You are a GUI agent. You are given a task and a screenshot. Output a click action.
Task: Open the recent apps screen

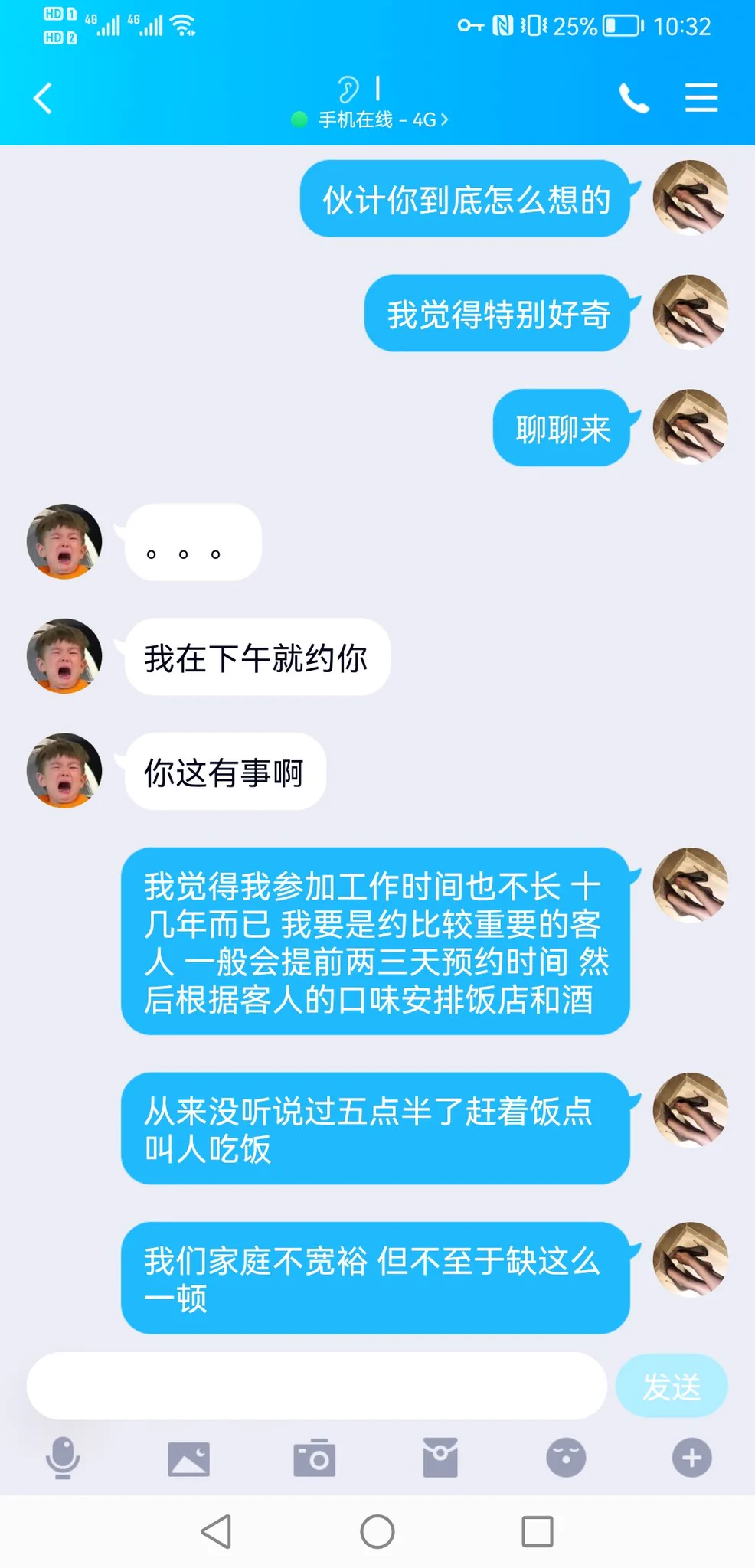pos(538,1532)
